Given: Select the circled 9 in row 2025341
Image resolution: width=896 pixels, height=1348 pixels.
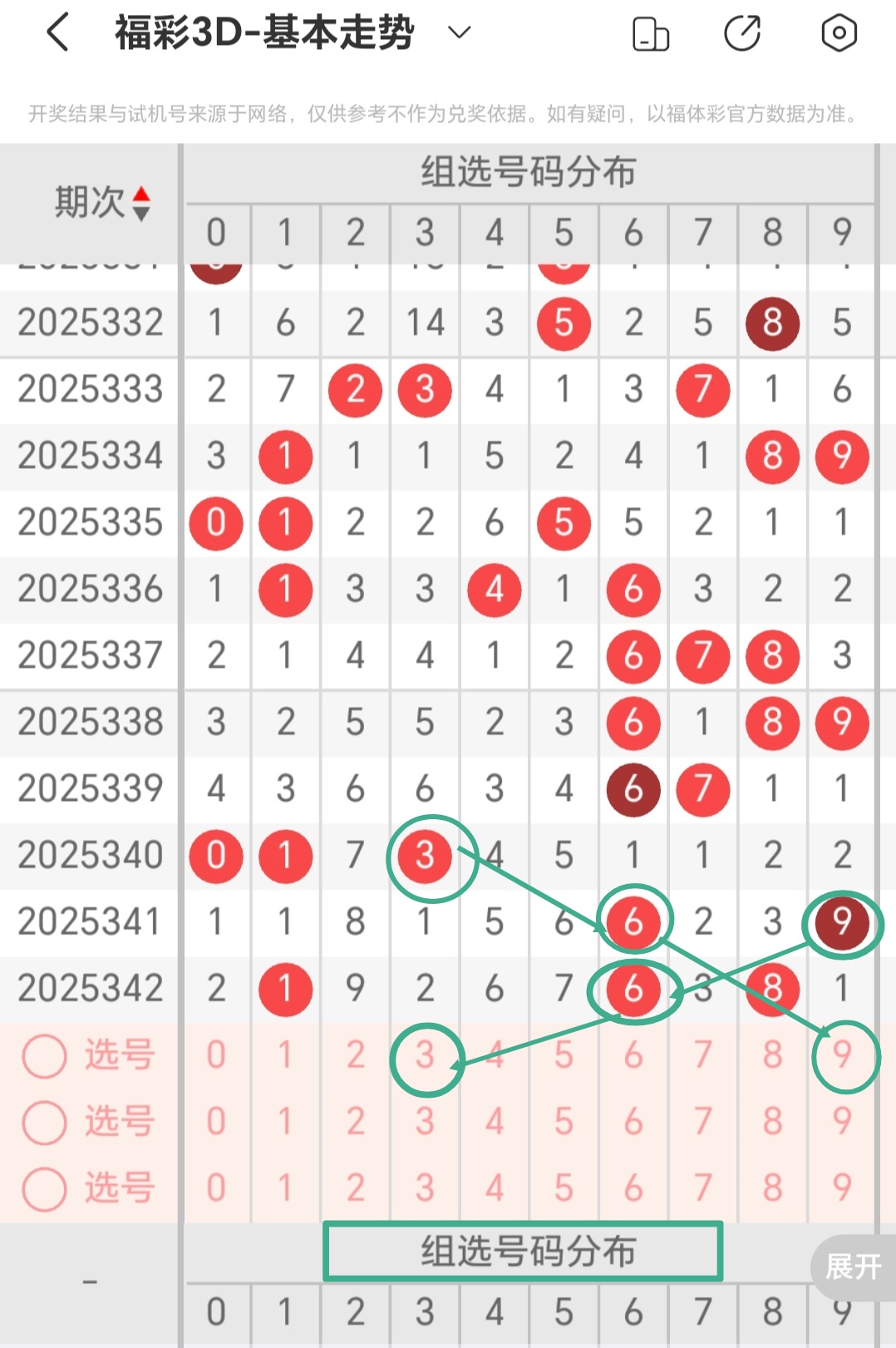Looking at the screenshot, I should coord(842,923).
